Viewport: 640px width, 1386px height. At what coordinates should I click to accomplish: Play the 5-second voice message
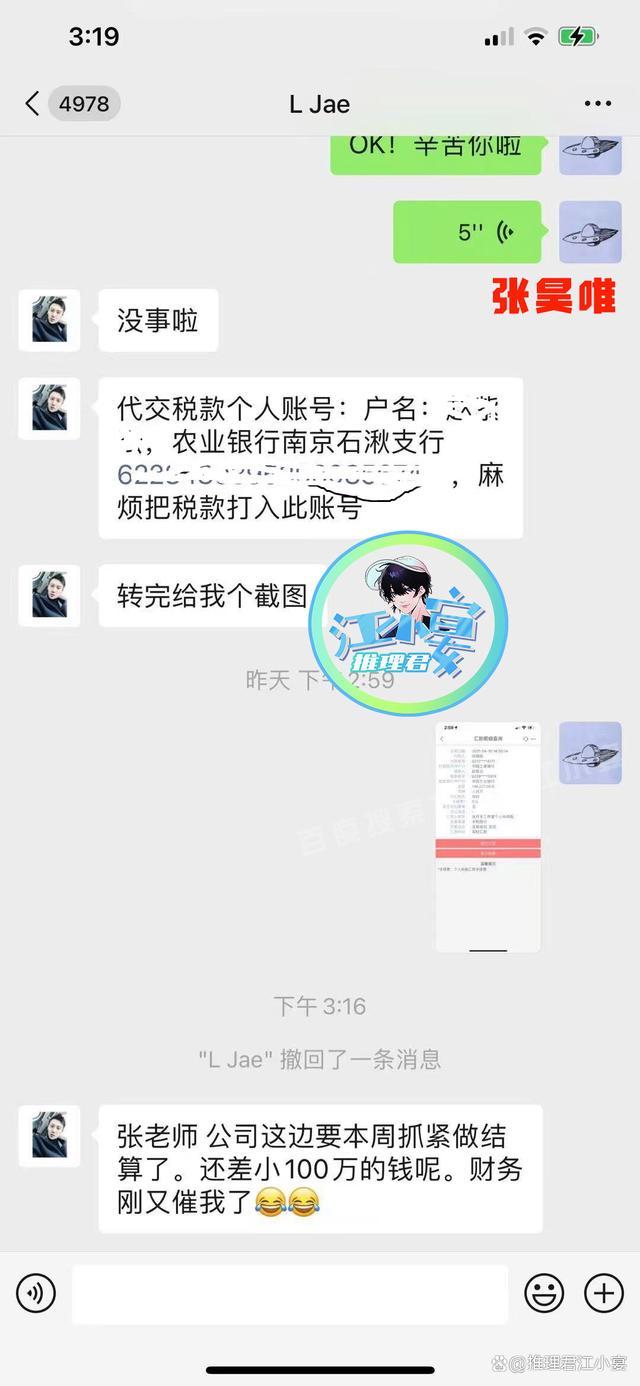467,232
